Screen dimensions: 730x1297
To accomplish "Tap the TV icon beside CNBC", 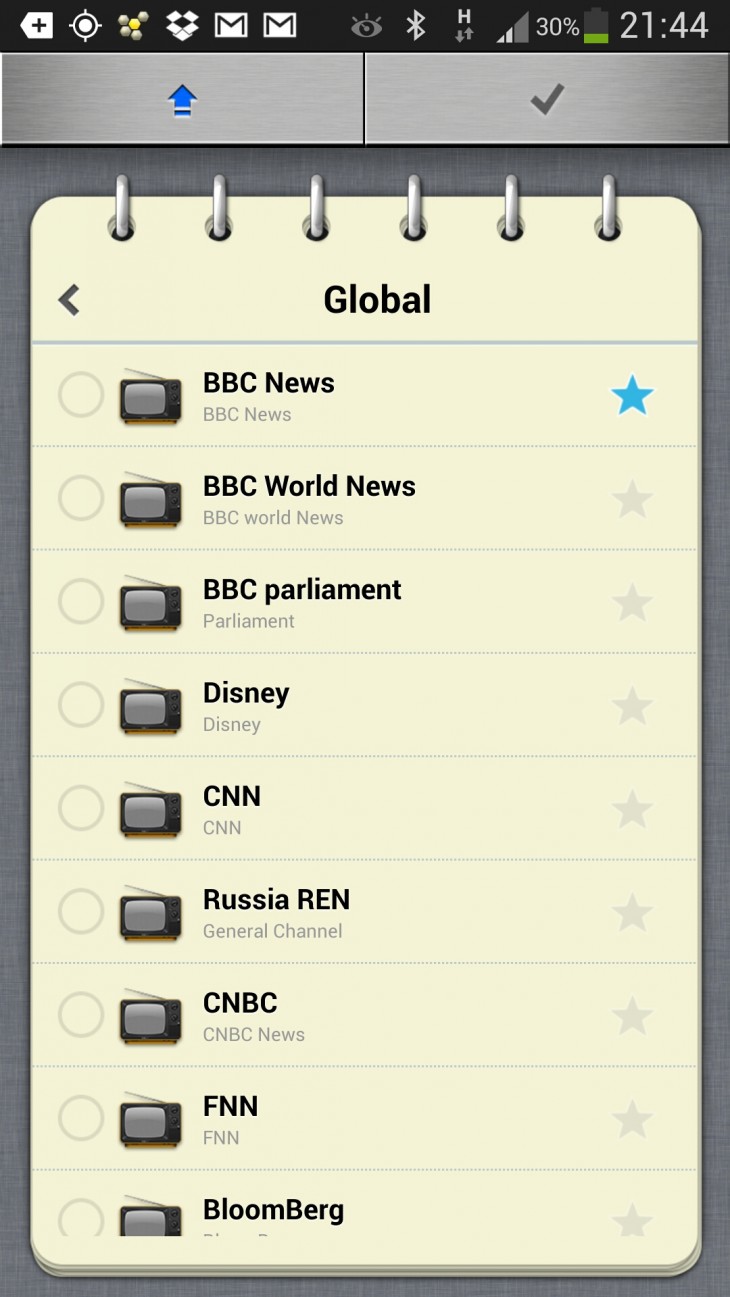I will (150, 1017).
